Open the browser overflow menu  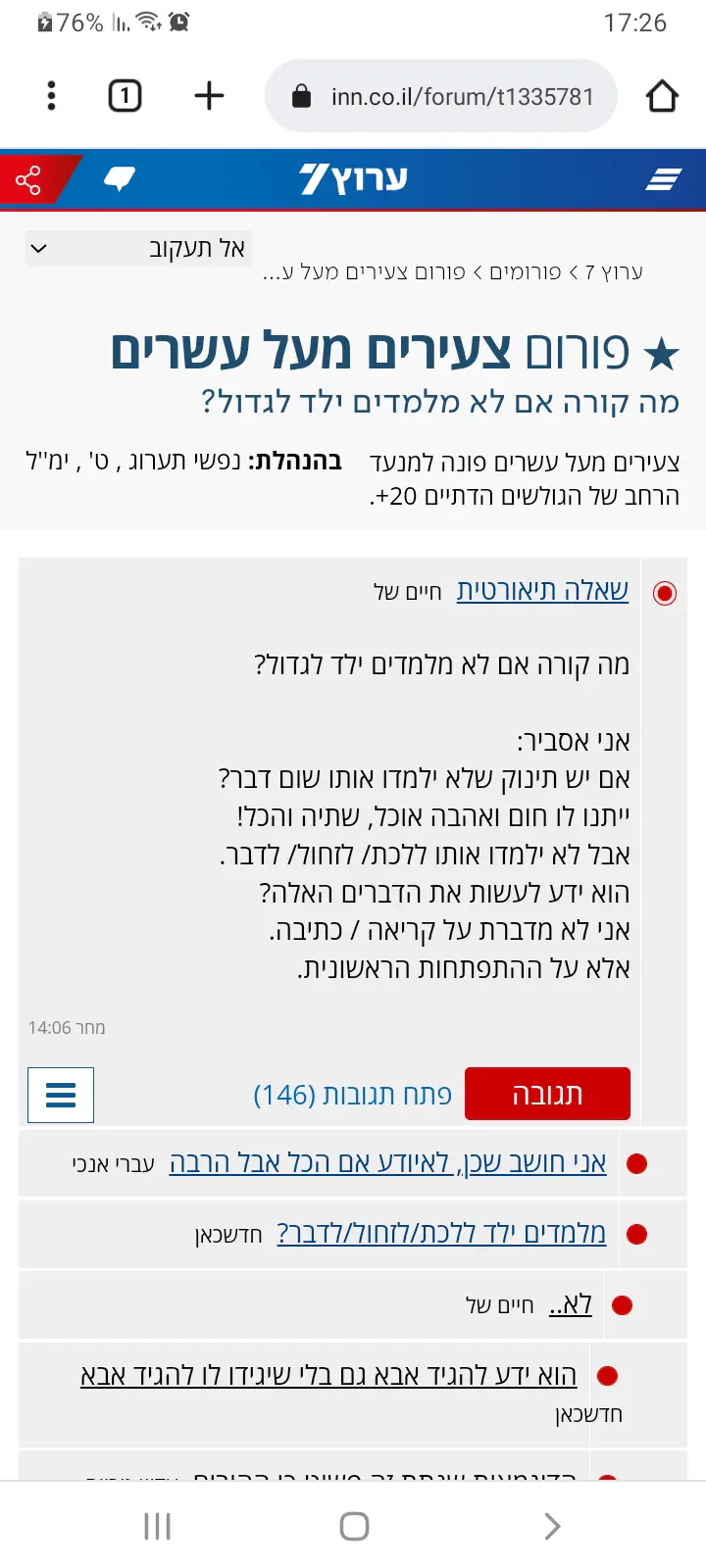coord(52,96)
